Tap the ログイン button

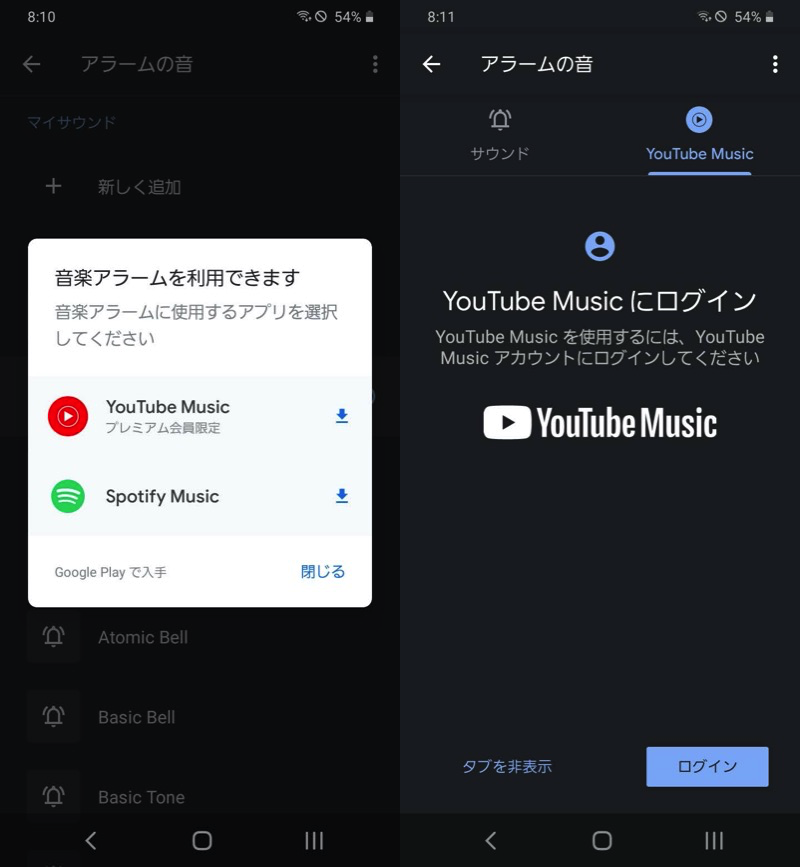click(707, 766)
